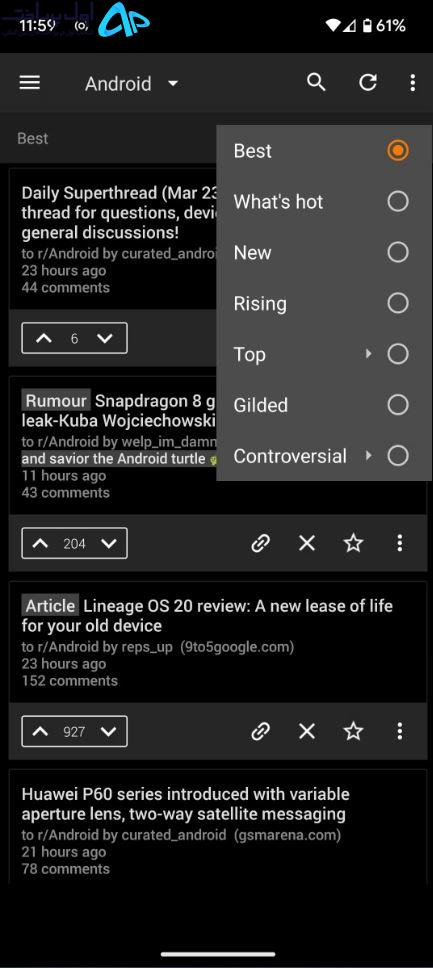The width and height of the screenshot is (433, 968).
Task: Open the toolbar overflow menu
Action: pos(413,83)
